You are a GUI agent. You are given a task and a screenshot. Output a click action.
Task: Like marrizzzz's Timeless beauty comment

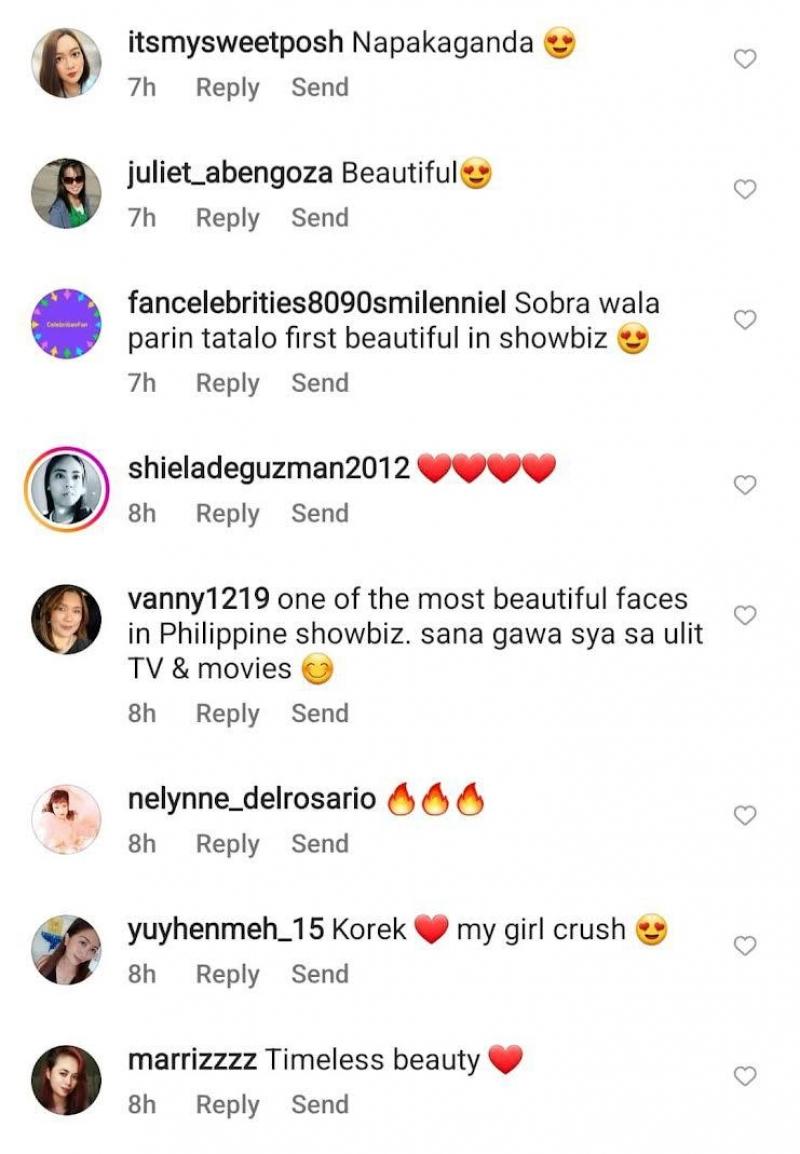click(x=745, y=1076)
